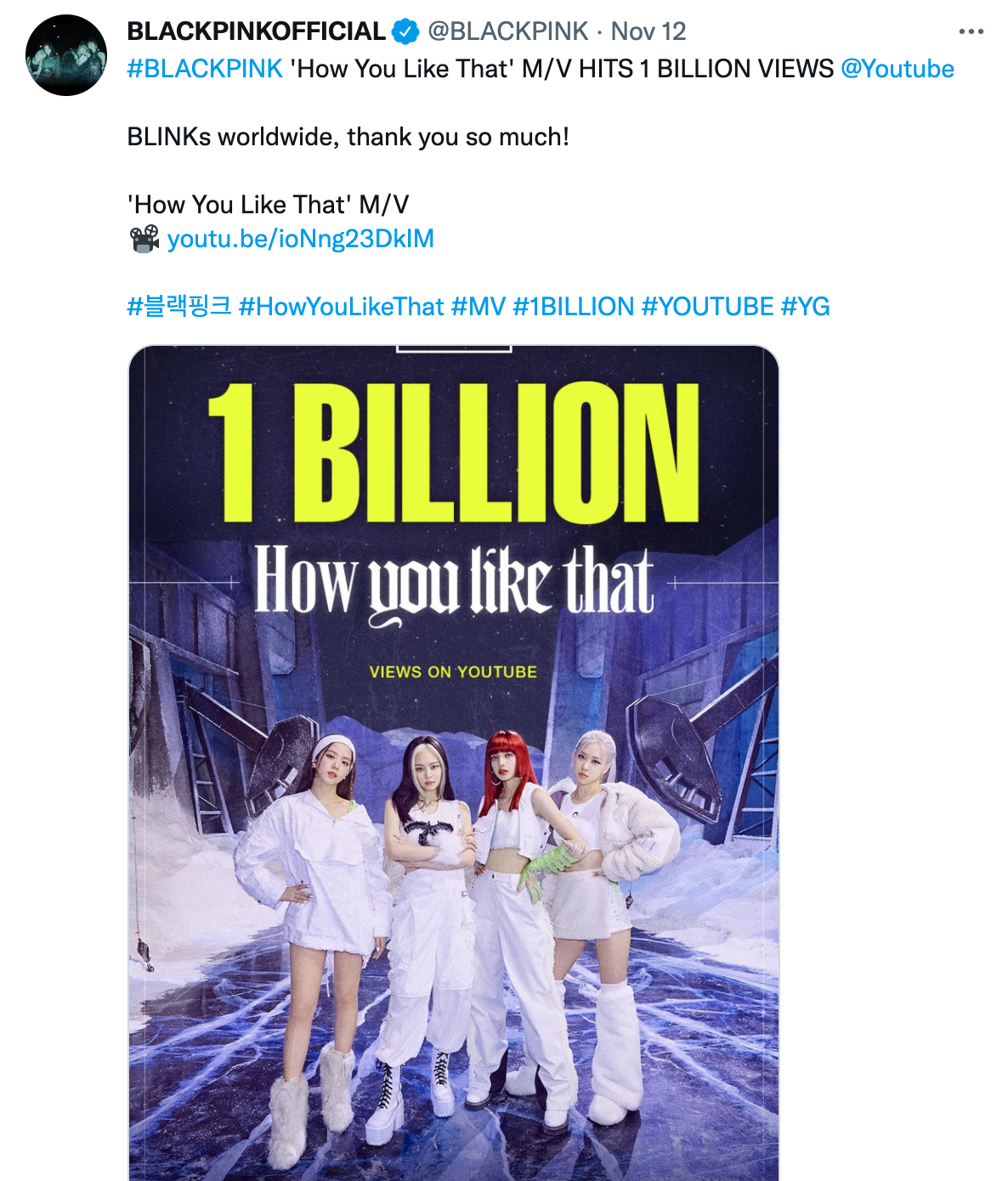Viewport: 1008px width, 1181px height.
Task: Open the #블랙핑크 hashtag
Action: pos(178,307)
